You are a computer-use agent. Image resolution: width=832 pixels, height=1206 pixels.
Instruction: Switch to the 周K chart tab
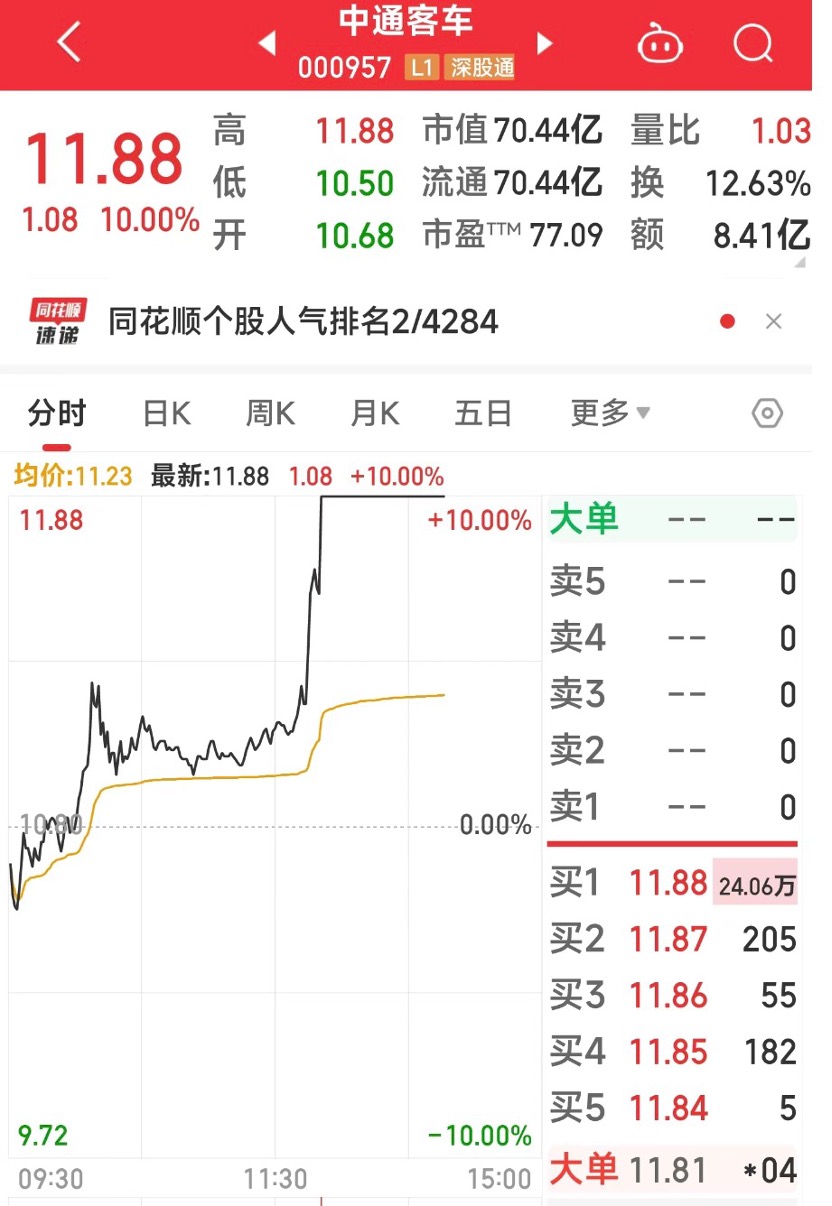pyautogui.click(x=270, y=412)
